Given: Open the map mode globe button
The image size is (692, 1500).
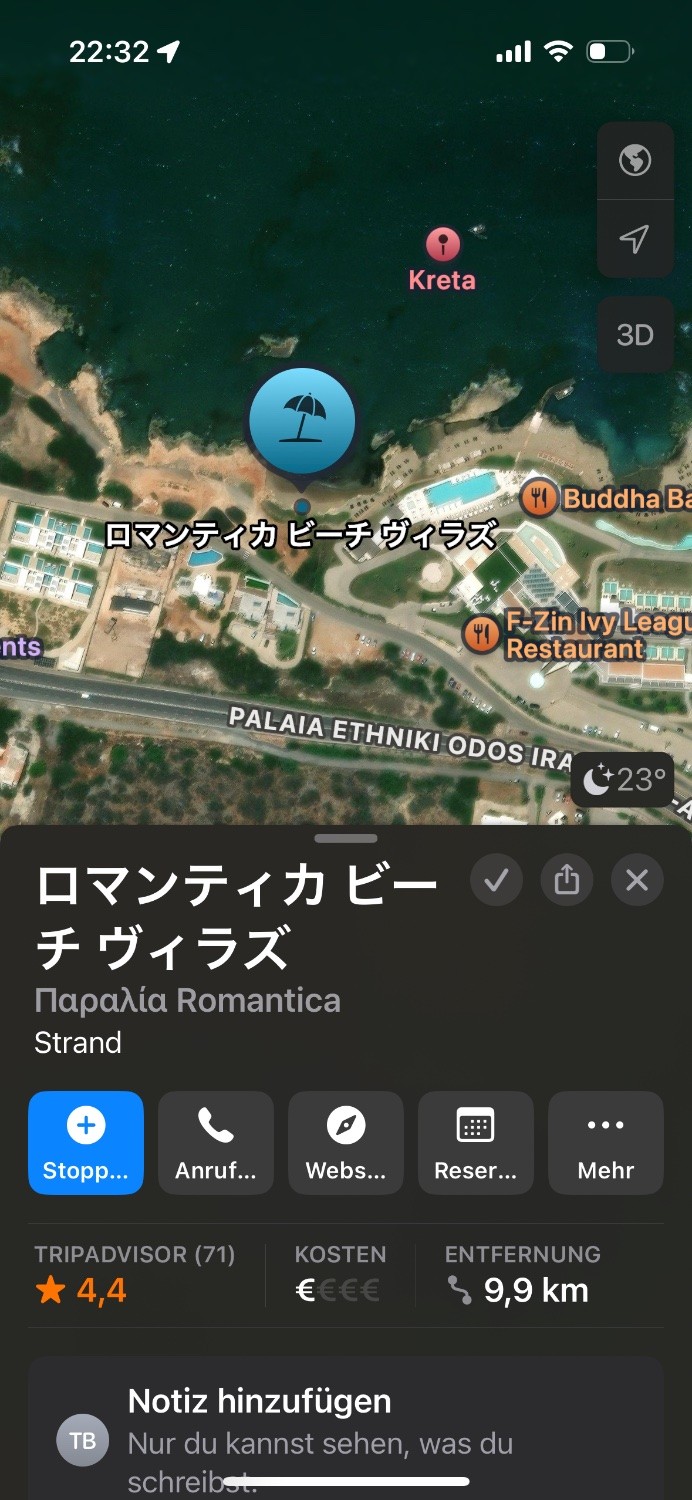Looking at the screenshot, I should pyautogui.click(x=635, y=160).
